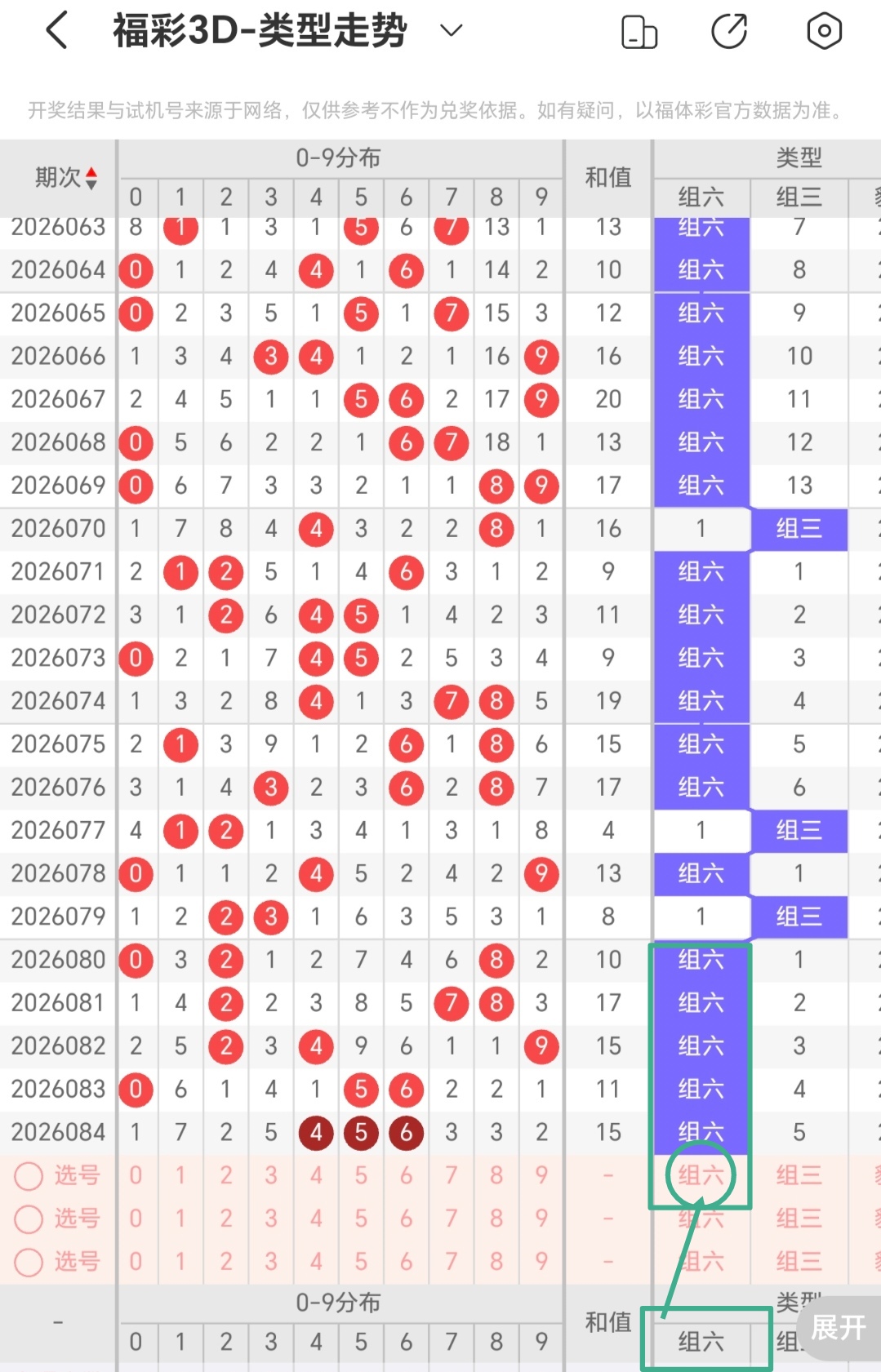The width and height of the screenshot is (881, 1372).
Task: Click the 组六 column header
Action: 699,197
